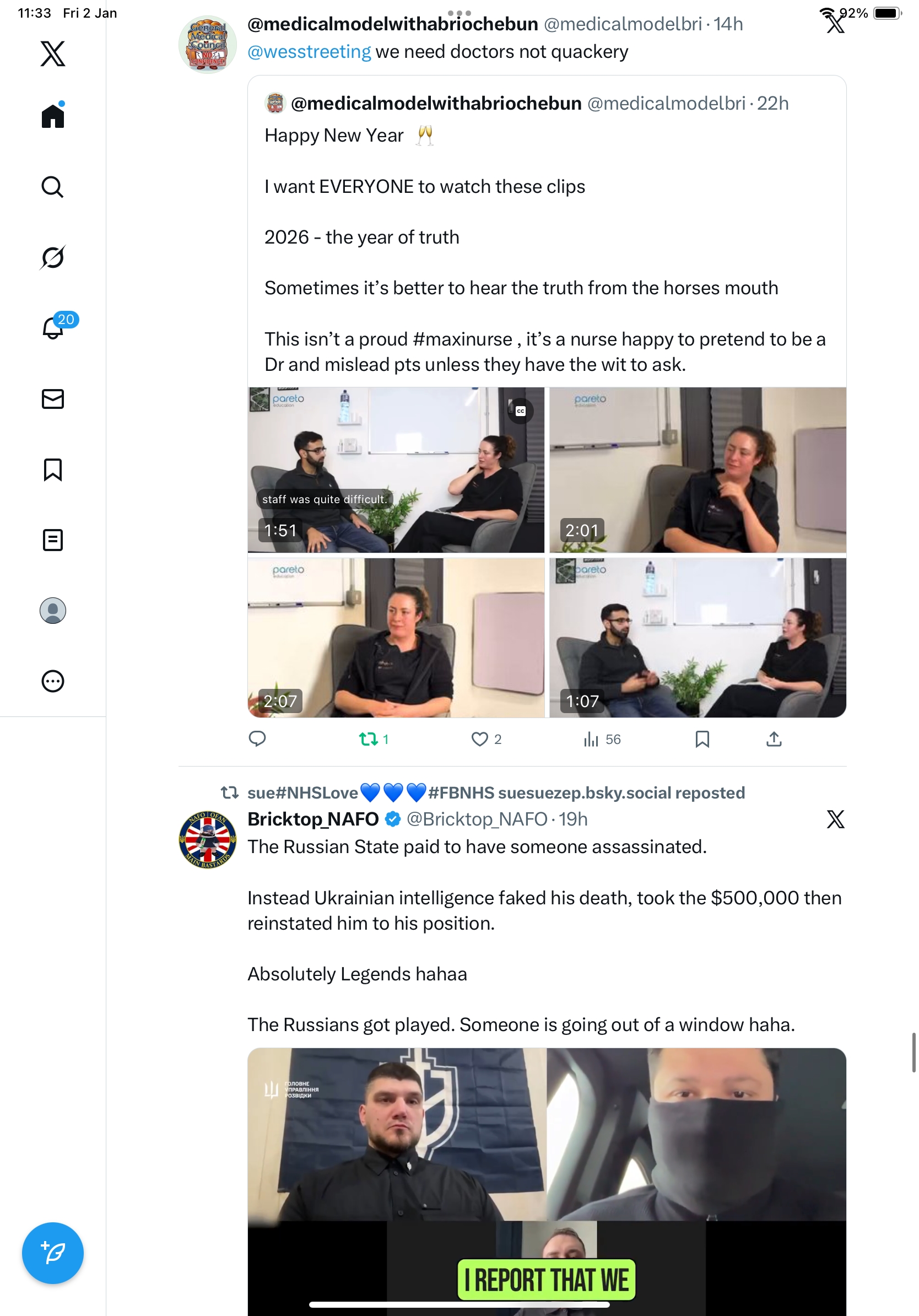Open the More options circle menu
Image resolution: width=919 pixels, height=1316 pixels.
point(53,681)
